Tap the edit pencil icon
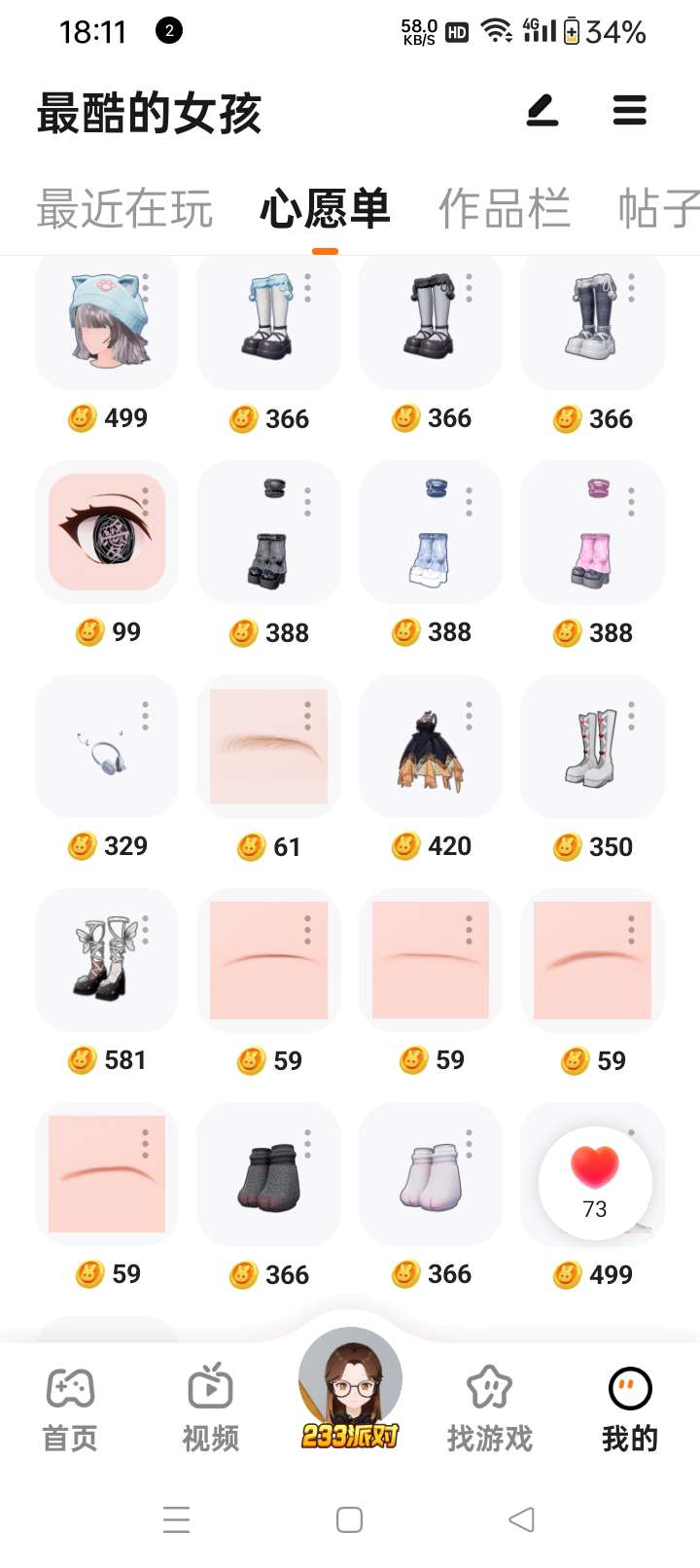The width and height of the screenshot is (700, 1568). (542, 111)
